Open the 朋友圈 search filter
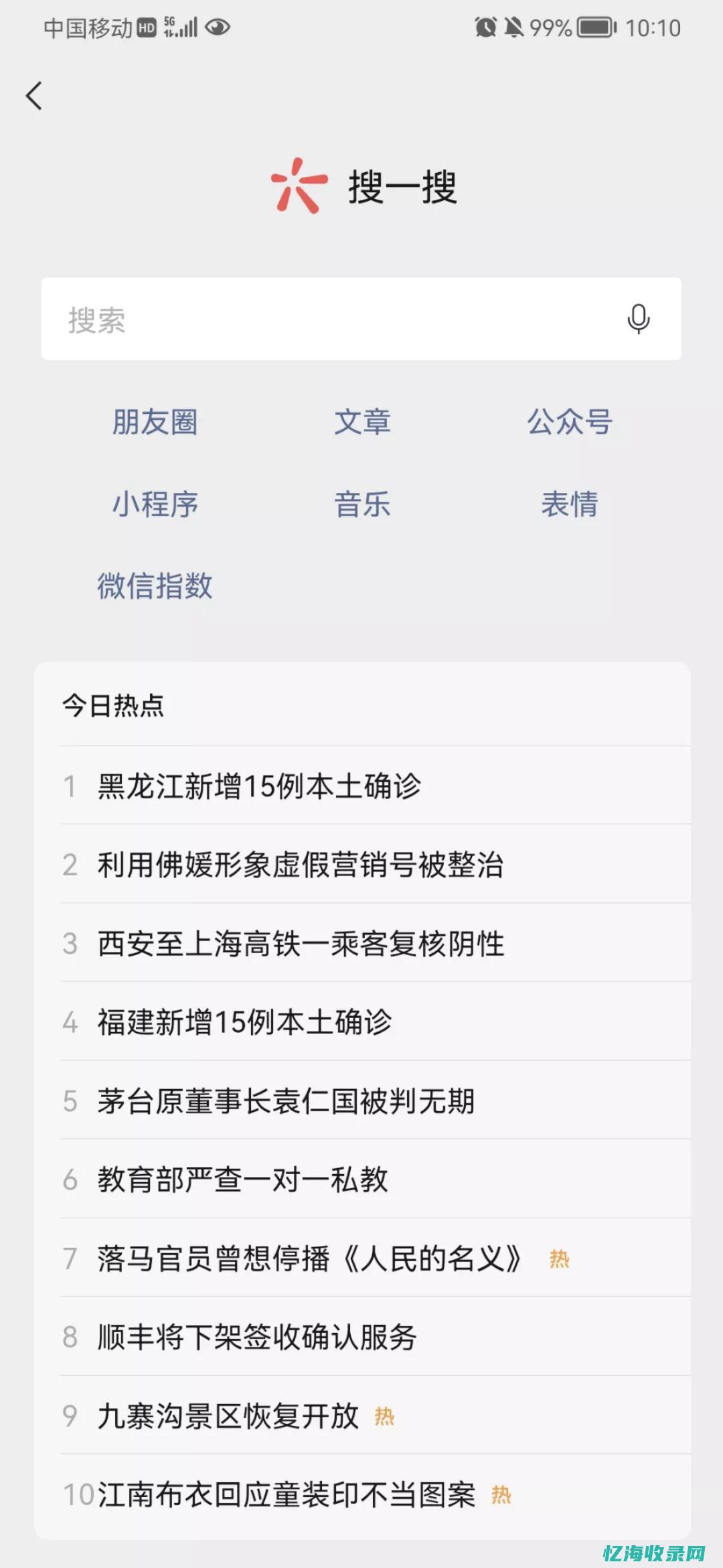Viewport: 723px width, 1568px height. click(x=155, y=421)
